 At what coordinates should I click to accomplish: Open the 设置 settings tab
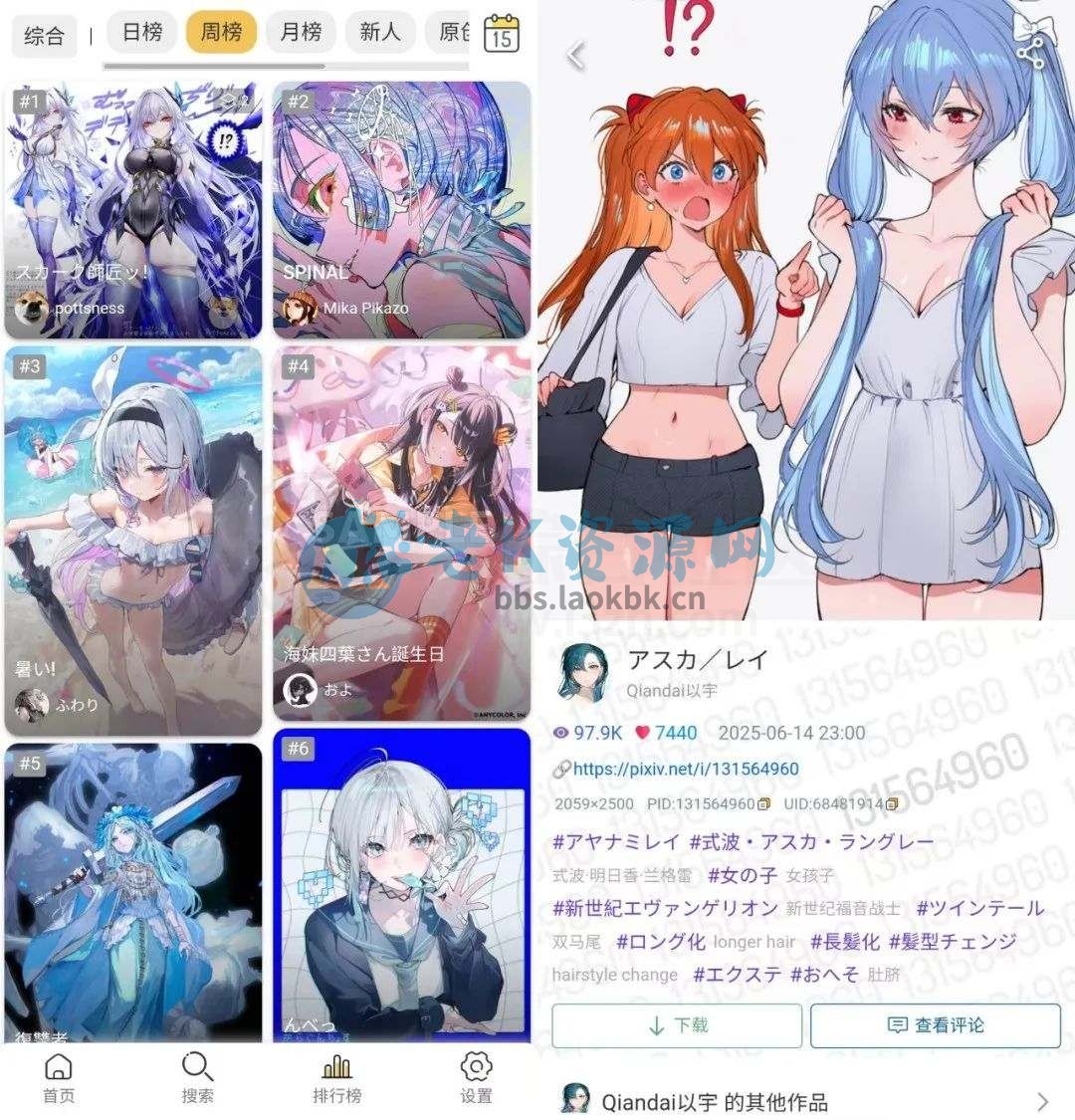click(x=476, y=1078)
